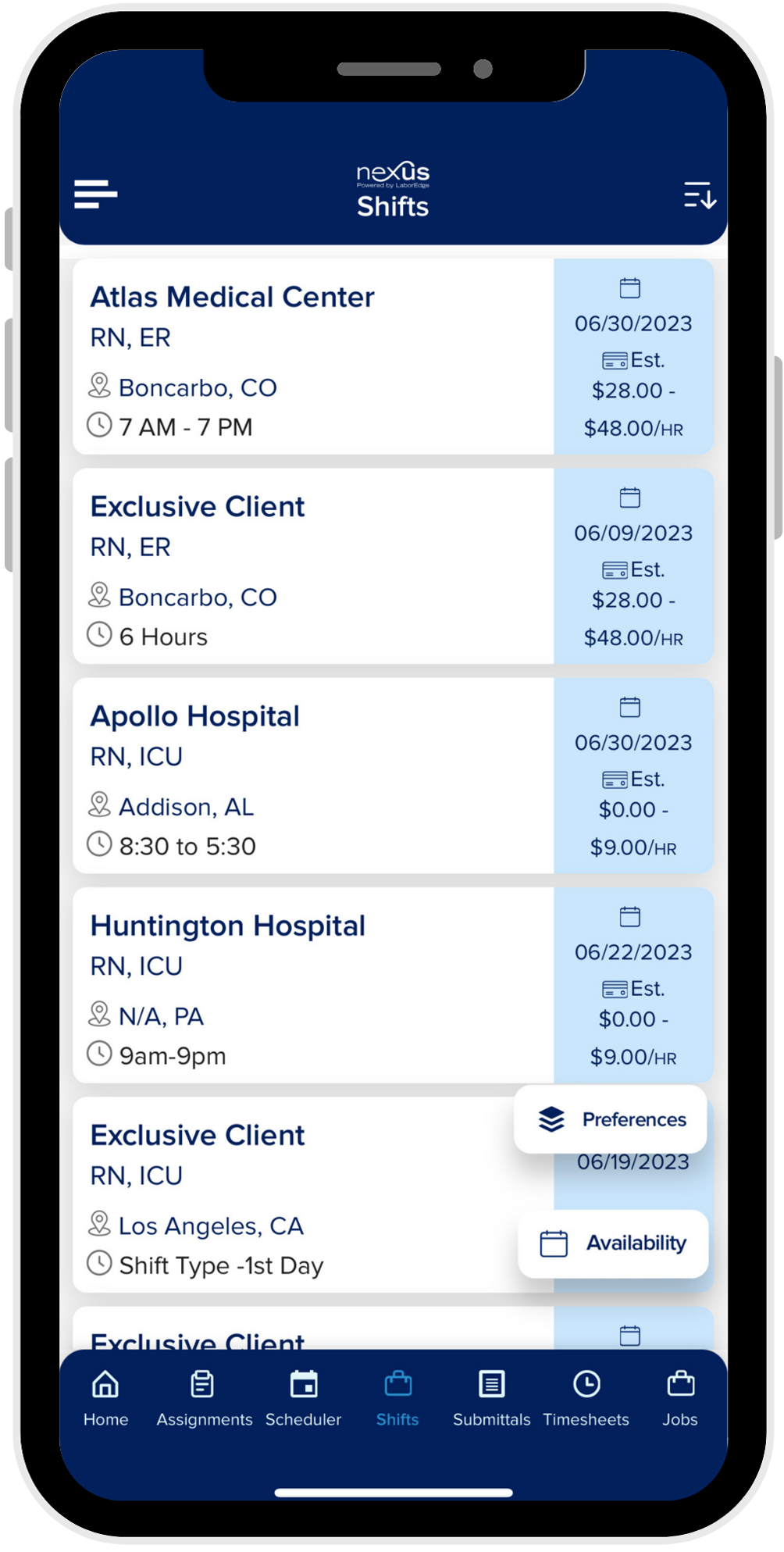Open the hamburger drawer menu
Viewport: 784px width, 1552px height.
95,194
